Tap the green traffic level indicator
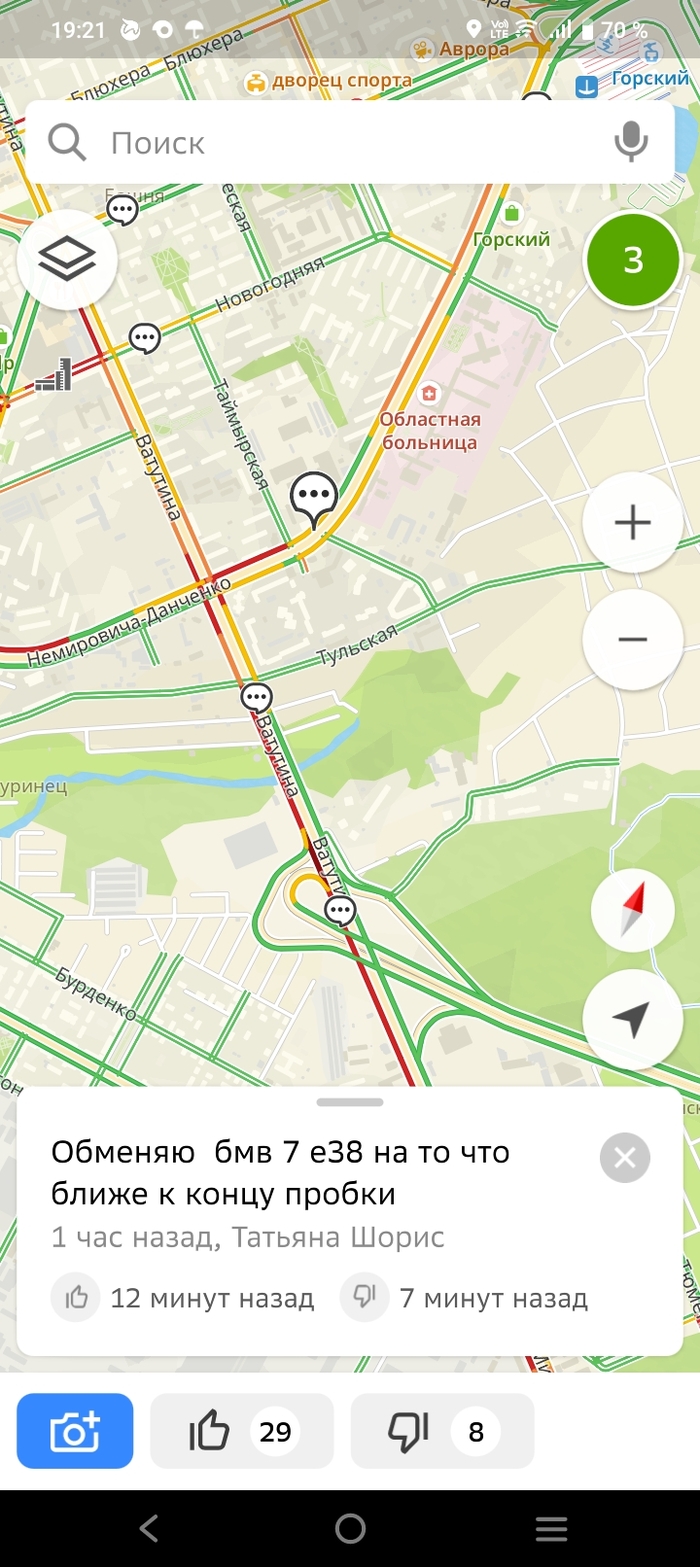 (x=633, y=260)
